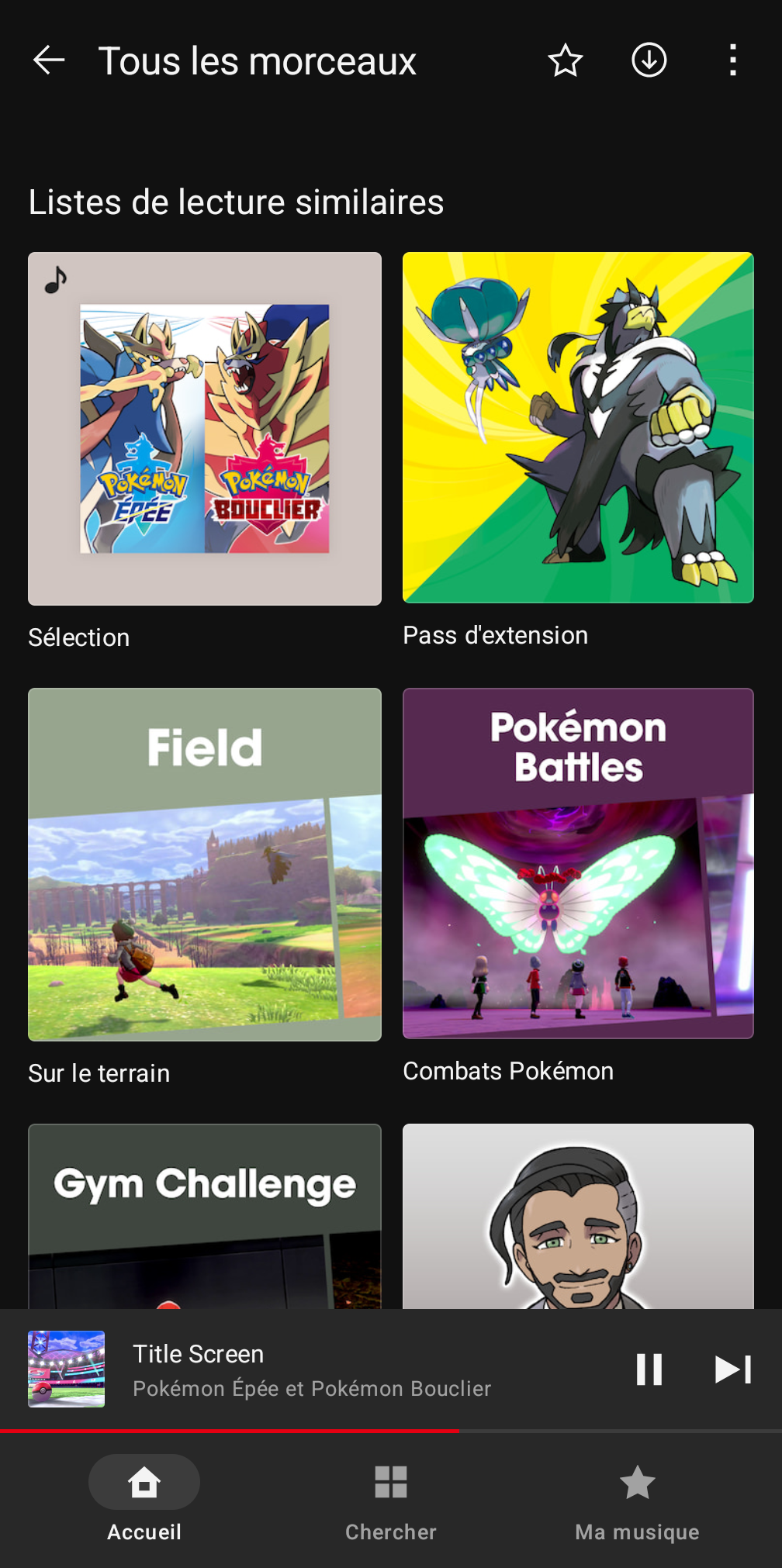Switch to the Chercher tab
This screenshot has width=782, height=1568.
coord(391,1499)
